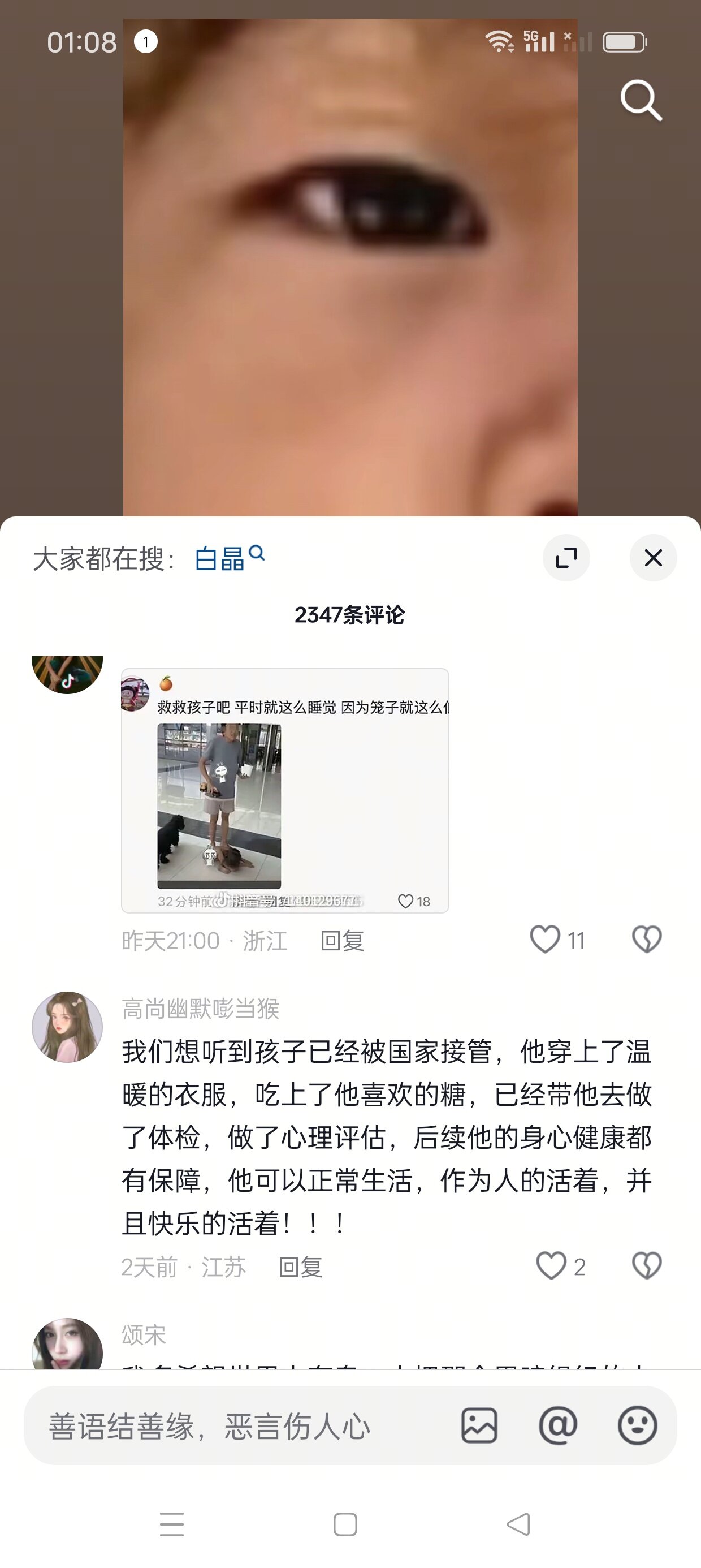Reply to the comment posted 昨天21:00
This screenshot has width=701, height=1568.
click(x=342, y=941)
